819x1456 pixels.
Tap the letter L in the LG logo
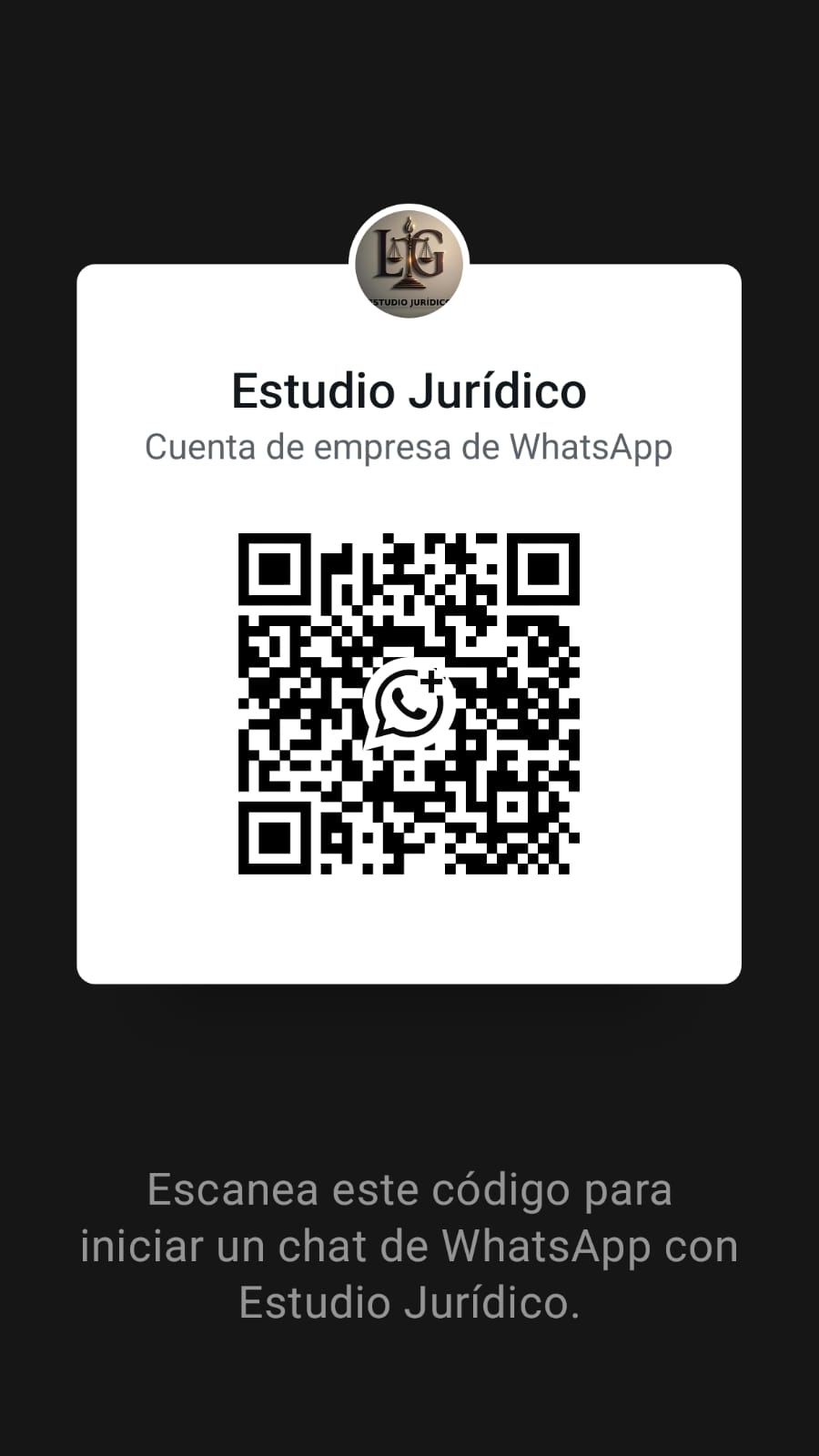click(379, 253)
